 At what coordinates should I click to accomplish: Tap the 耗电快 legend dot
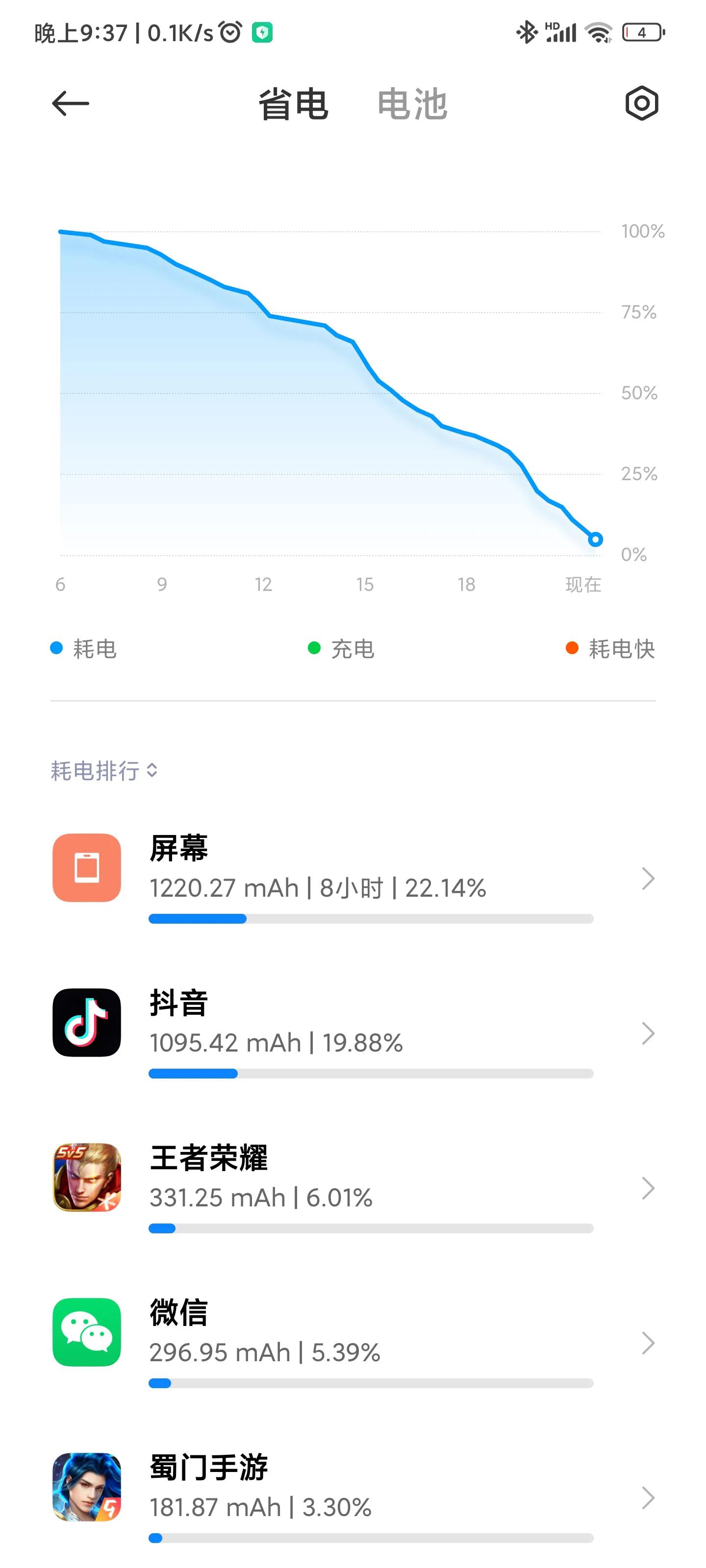click(571, 649)
